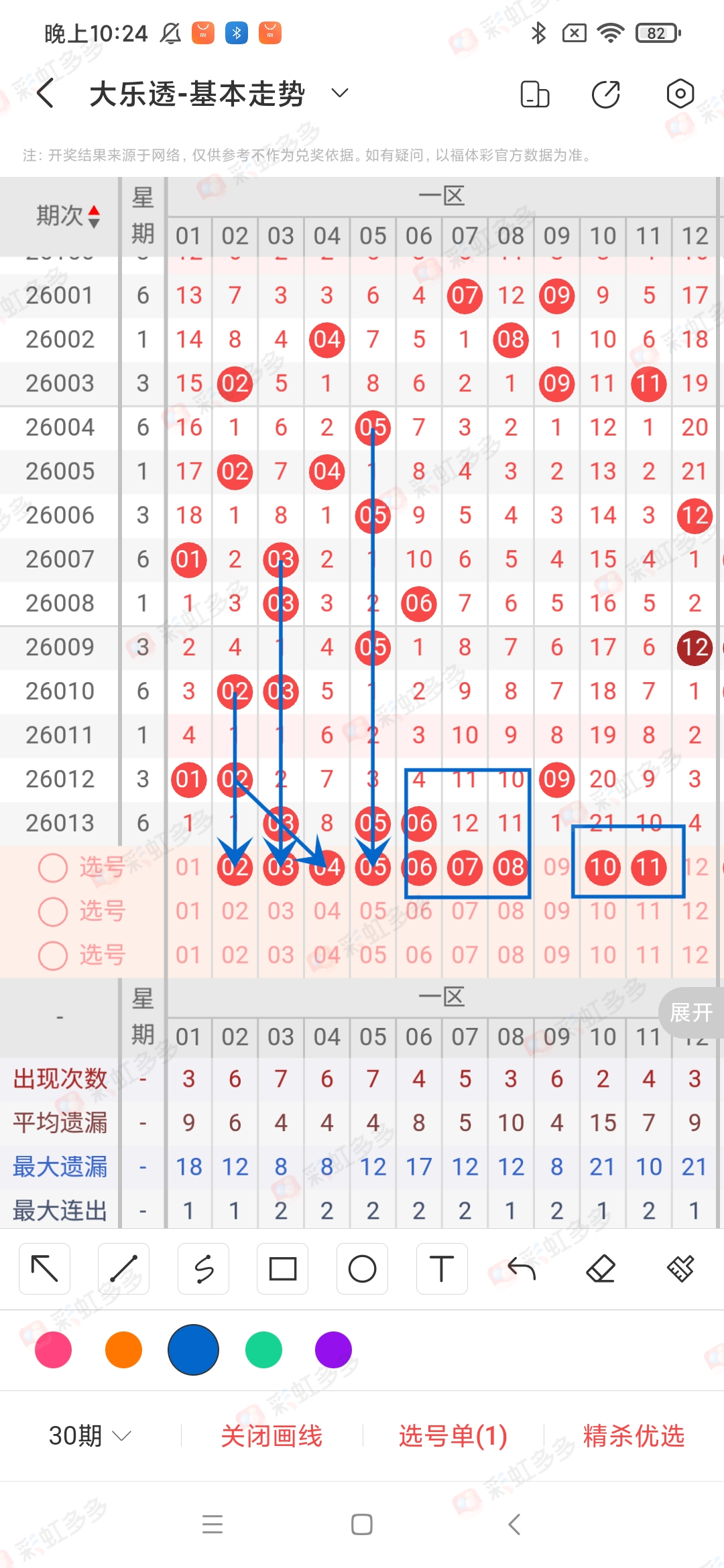Select the circle drawing tool
Image resolution: width=724 pixels, height=1568 pixels.
pyautogui.click(x=362, y=1268)
